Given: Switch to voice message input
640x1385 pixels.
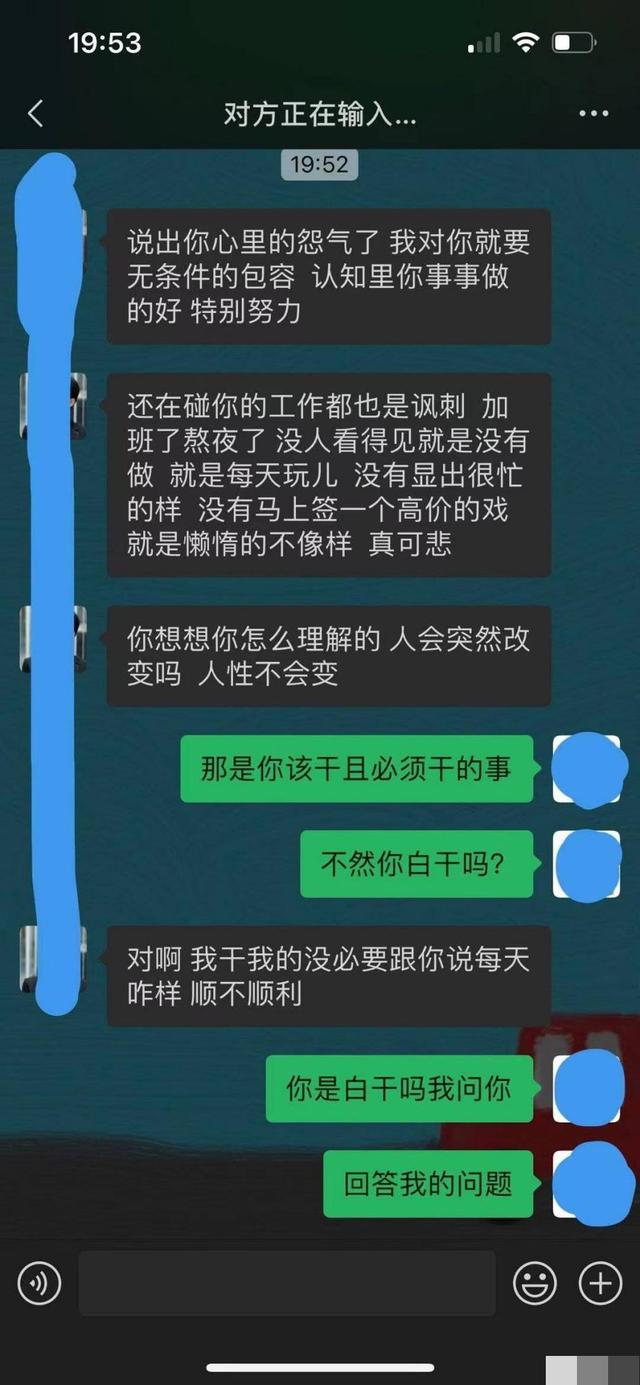Looking at the screenshot, I should click(x=39, y=1283).
